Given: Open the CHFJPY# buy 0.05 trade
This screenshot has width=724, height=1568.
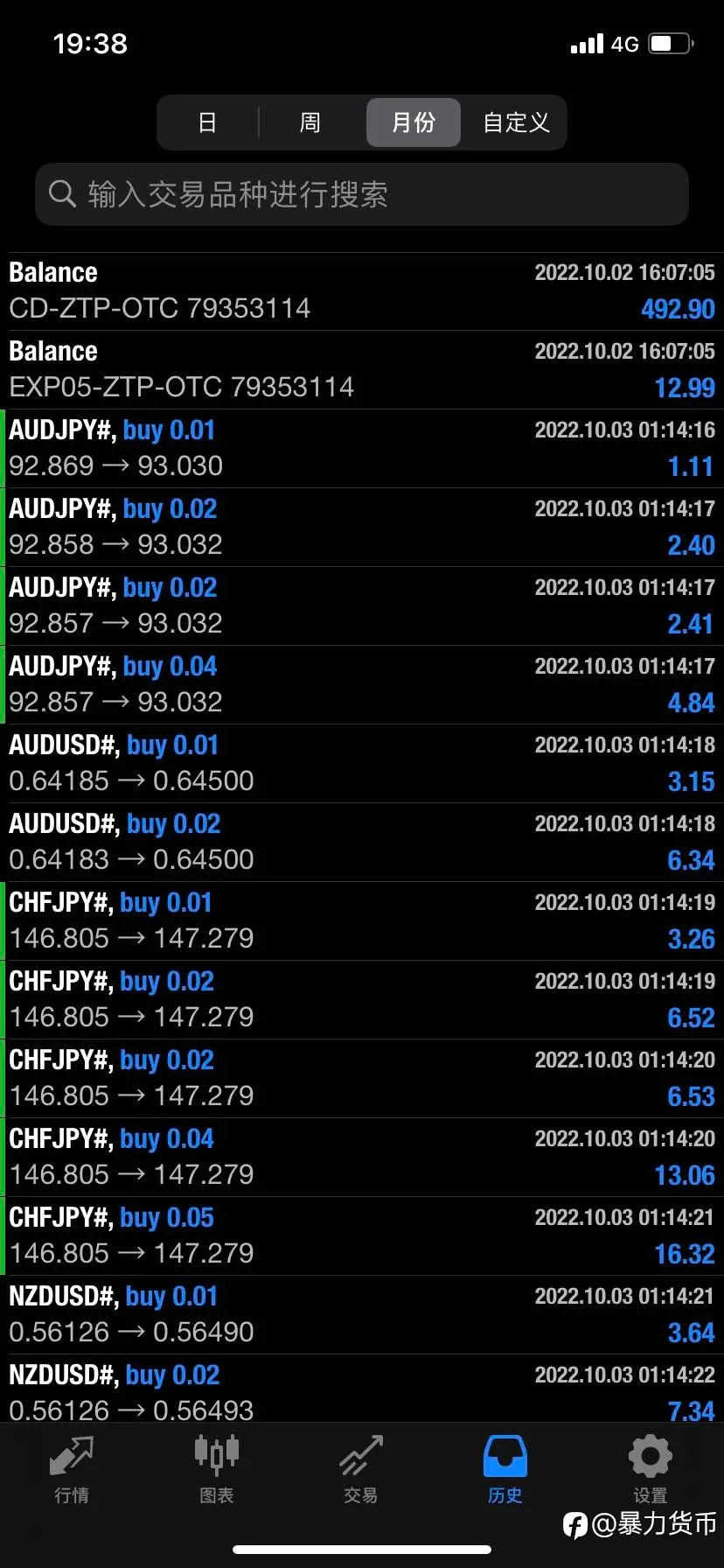Looking at the screenshot, I should click(362, 1236).
